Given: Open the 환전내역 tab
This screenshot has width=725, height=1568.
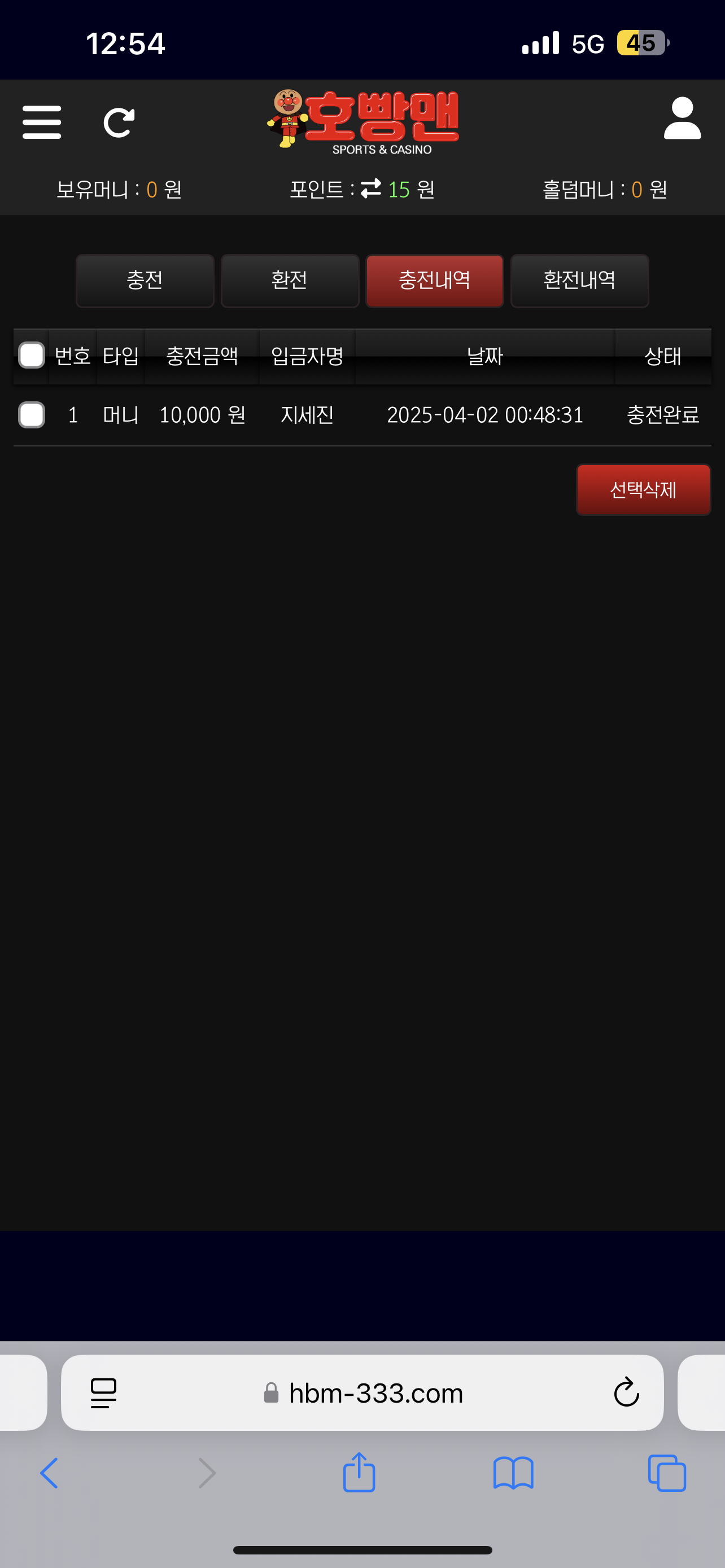Looking at the screenshot, I should tap(579, 281).
